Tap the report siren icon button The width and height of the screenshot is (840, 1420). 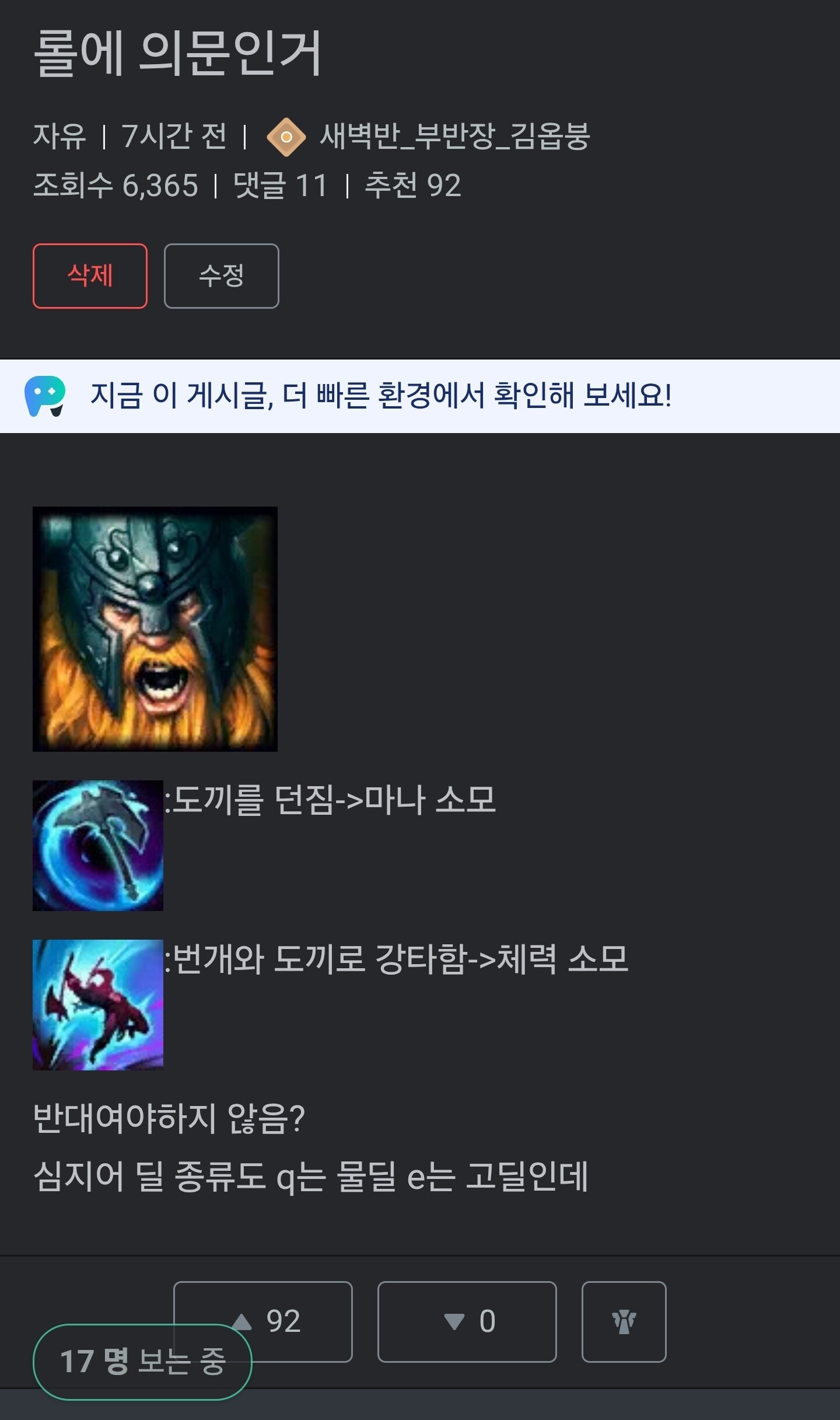coord(624,1321)
